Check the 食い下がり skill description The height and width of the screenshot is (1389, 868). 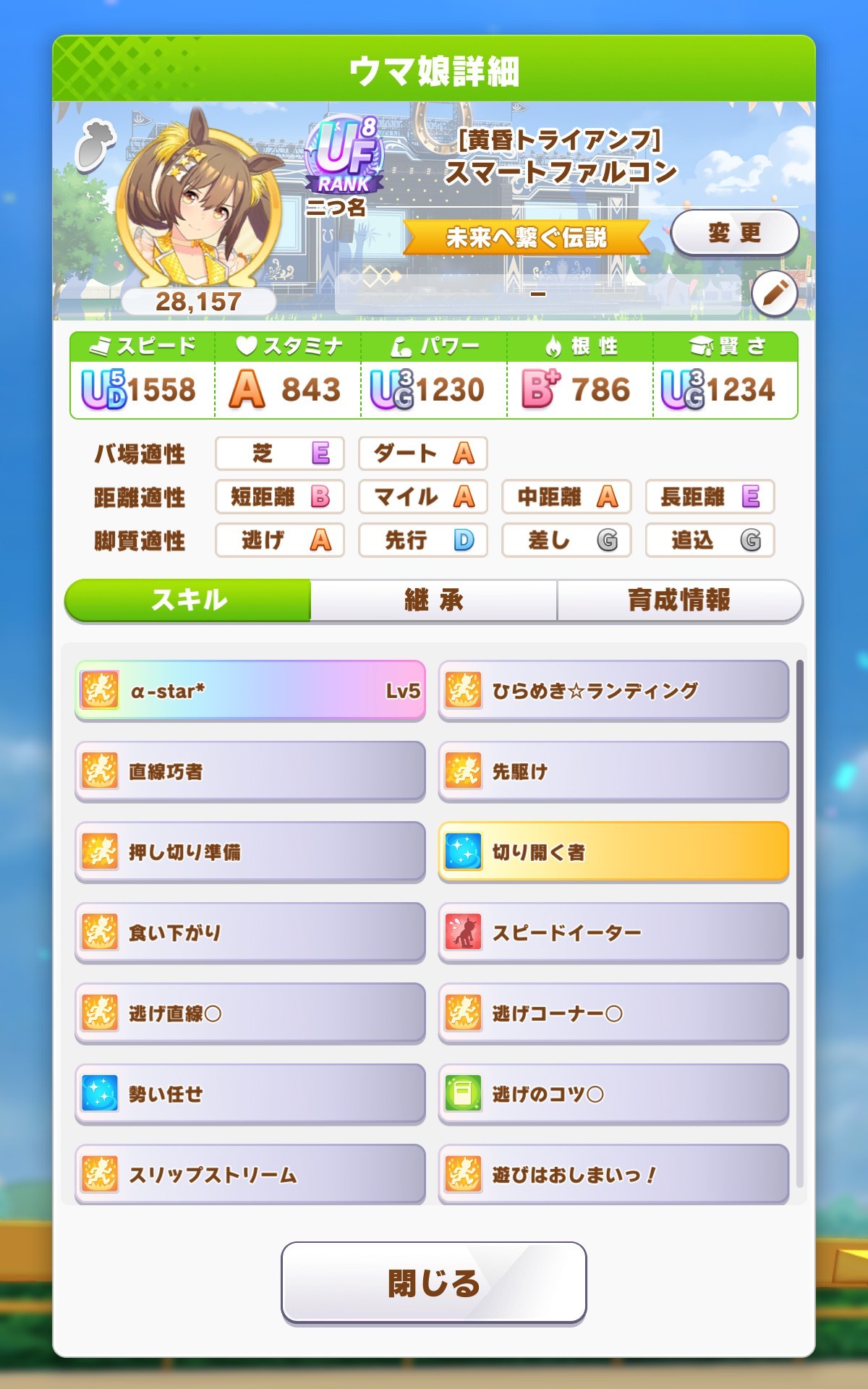click(x=250, y=933)
